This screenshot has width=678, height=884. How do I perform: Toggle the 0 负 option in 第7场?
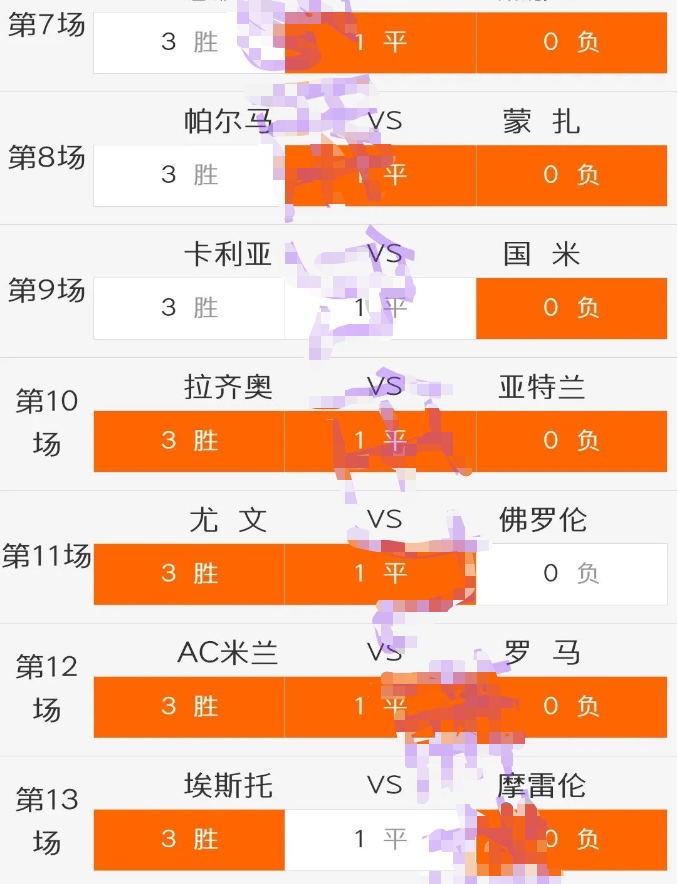[x=571, y=42]
